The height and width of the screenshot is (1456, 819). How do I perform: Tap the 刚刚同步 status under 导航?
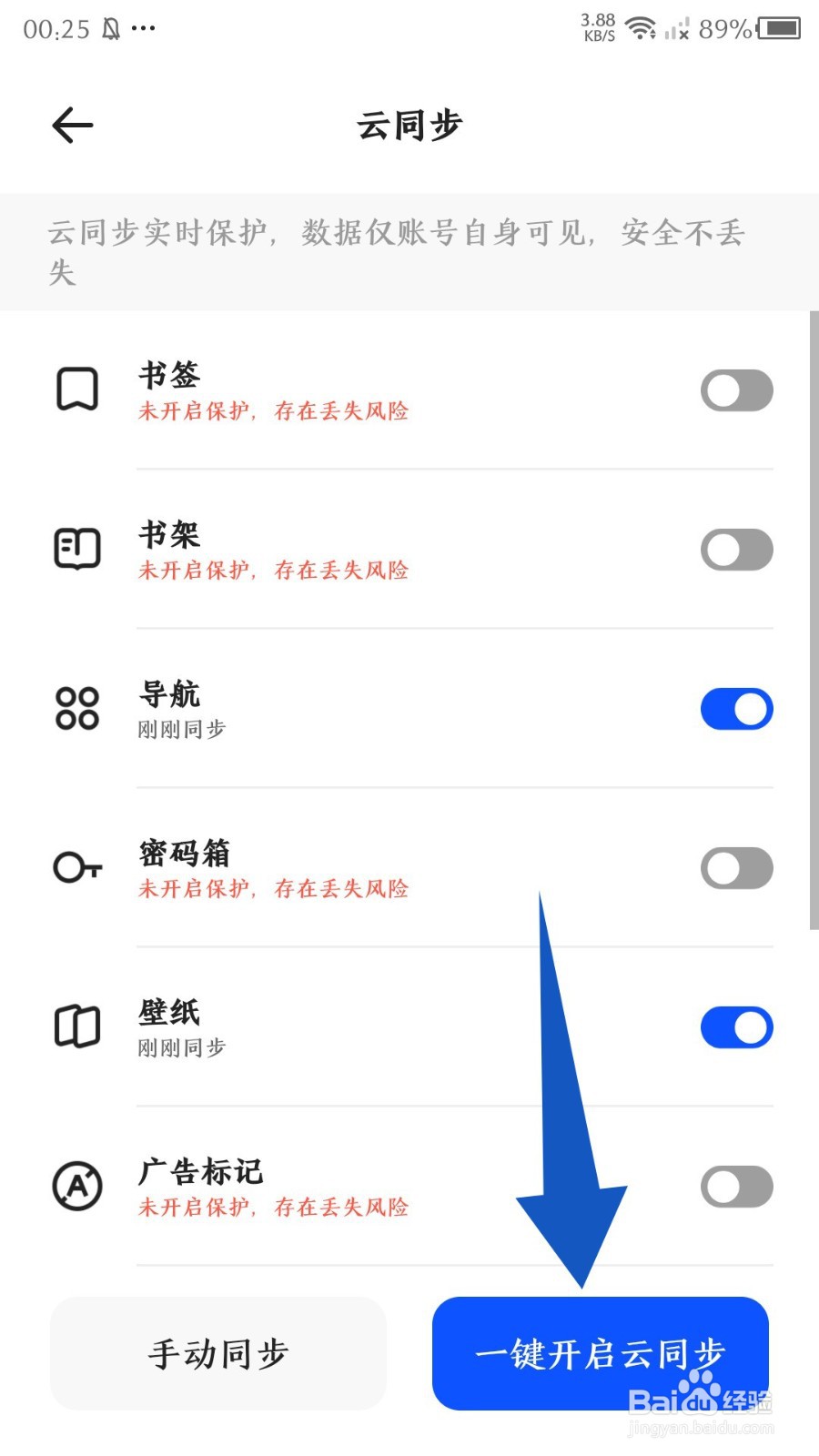tap(180, 728)
